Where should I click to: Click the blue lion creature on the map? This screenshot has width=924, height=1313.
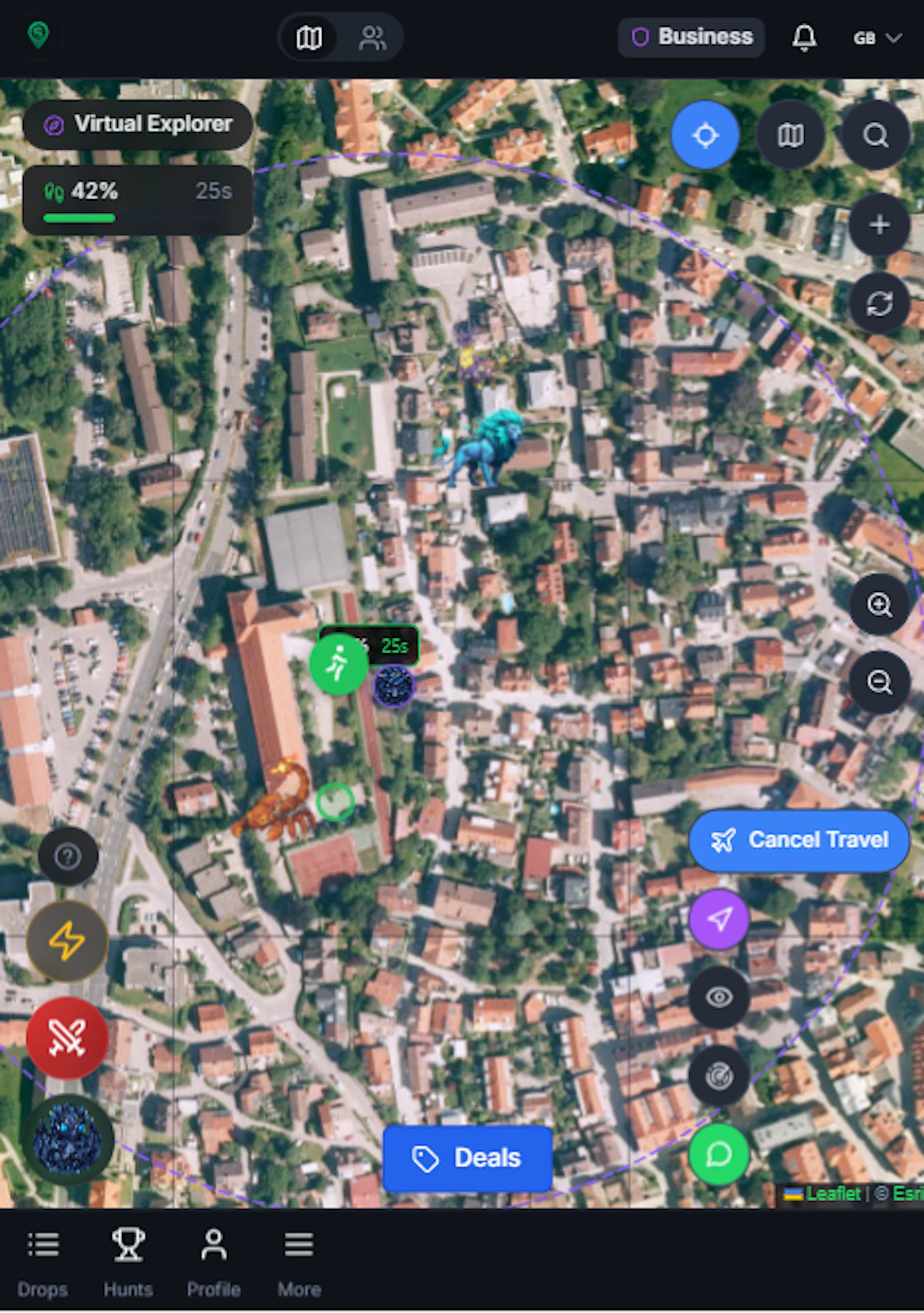(x=488, y=448)
